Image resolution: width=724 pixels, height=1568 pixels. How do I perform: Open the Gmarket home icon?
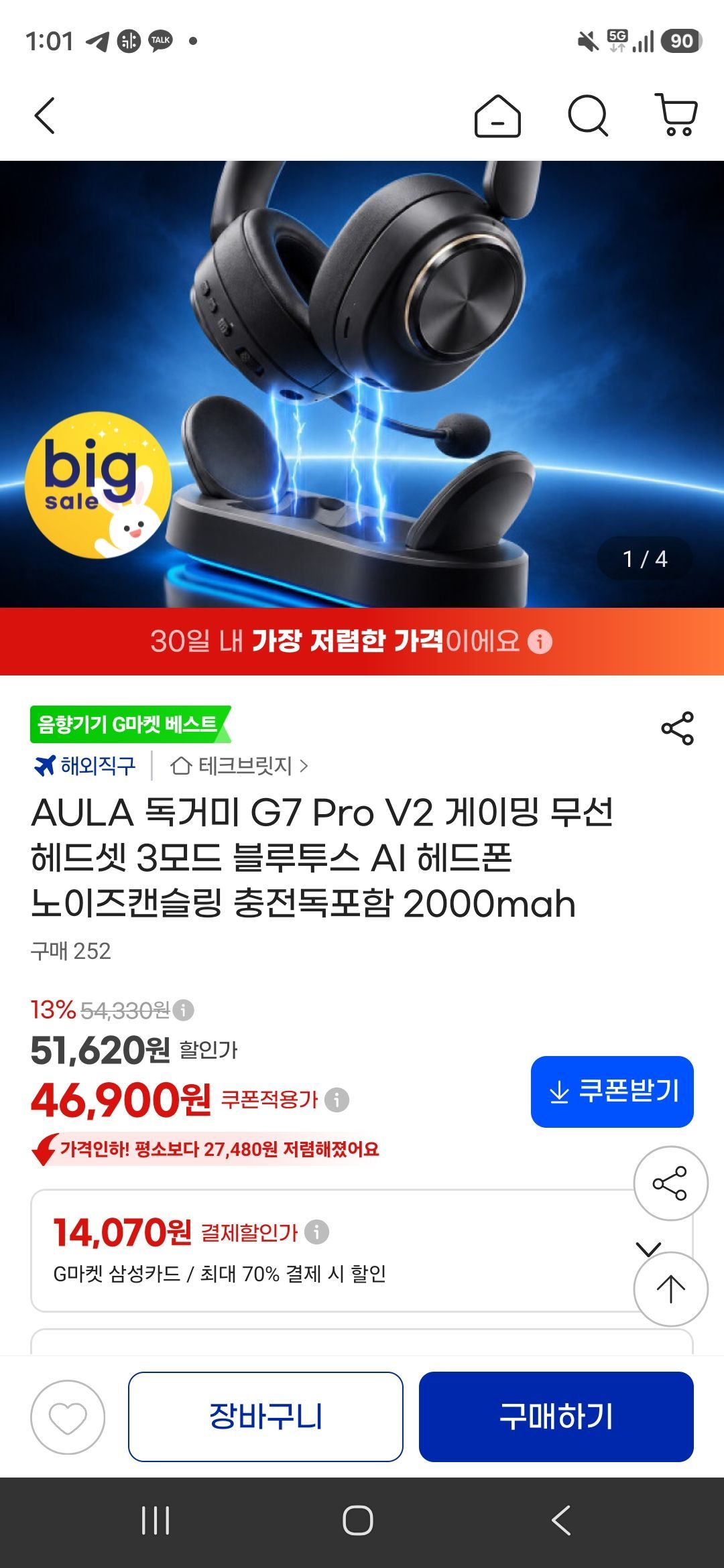coord(497,116)
